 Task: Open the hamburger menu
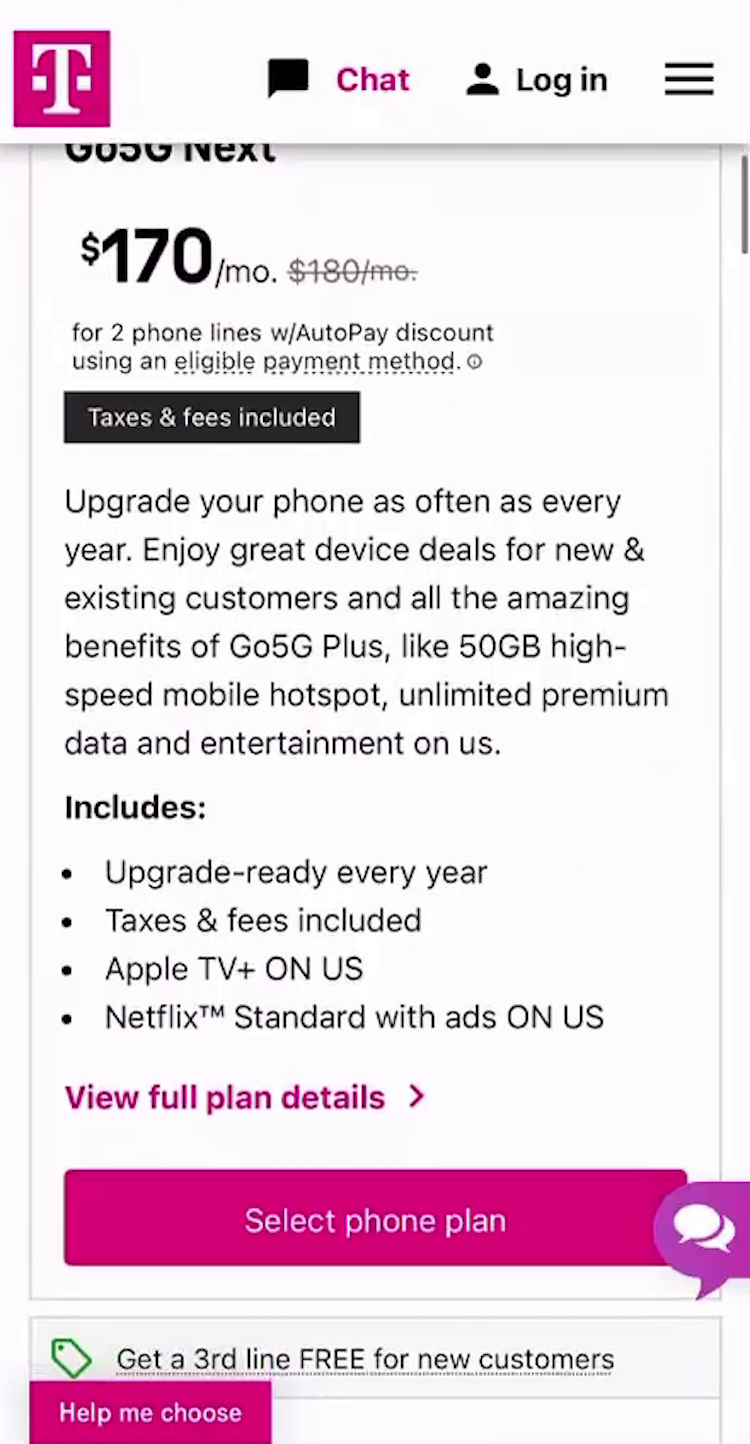pyautogui.click(x=689, y=79)
